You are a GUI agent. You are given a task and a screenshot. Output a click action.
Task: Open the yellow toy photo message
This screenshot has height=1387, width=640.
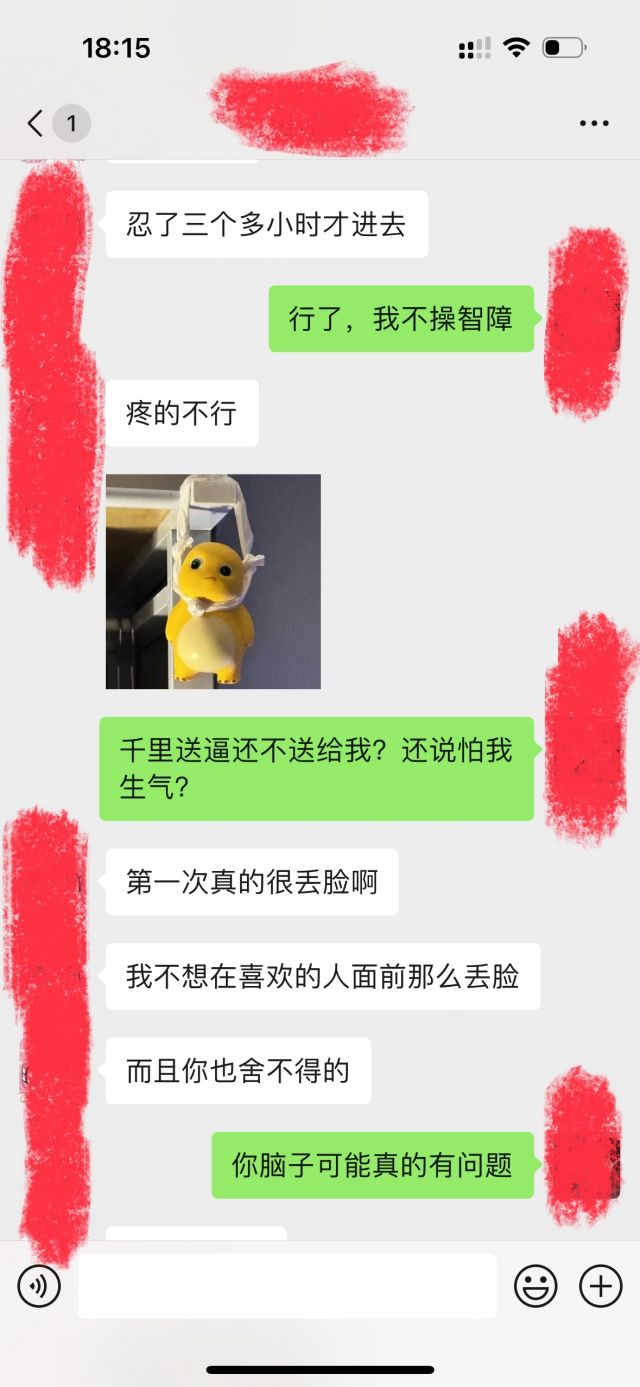(x=213, y=581)
